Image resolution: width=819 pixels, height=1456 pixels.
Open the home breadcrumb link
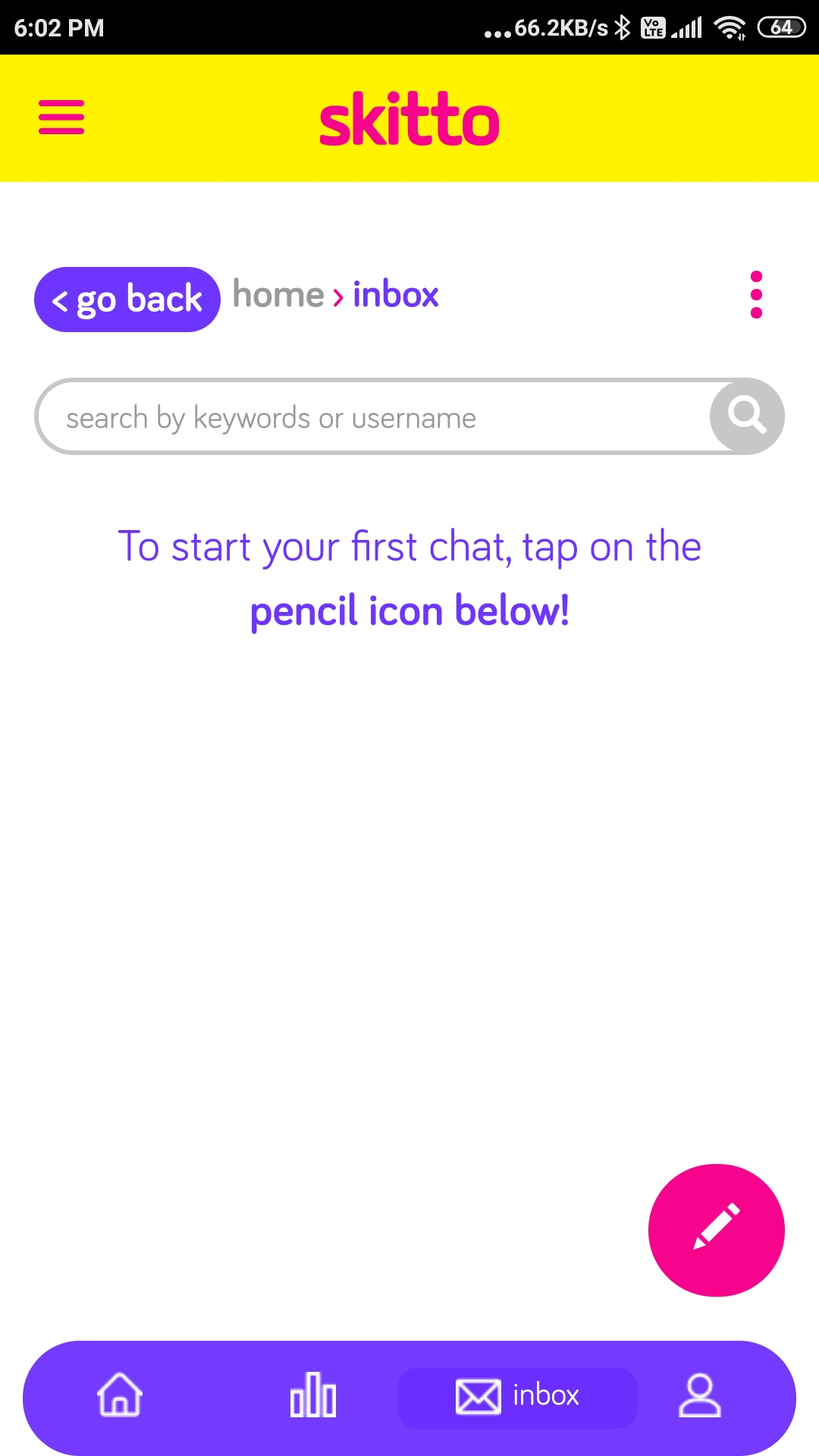click(278, 294)
